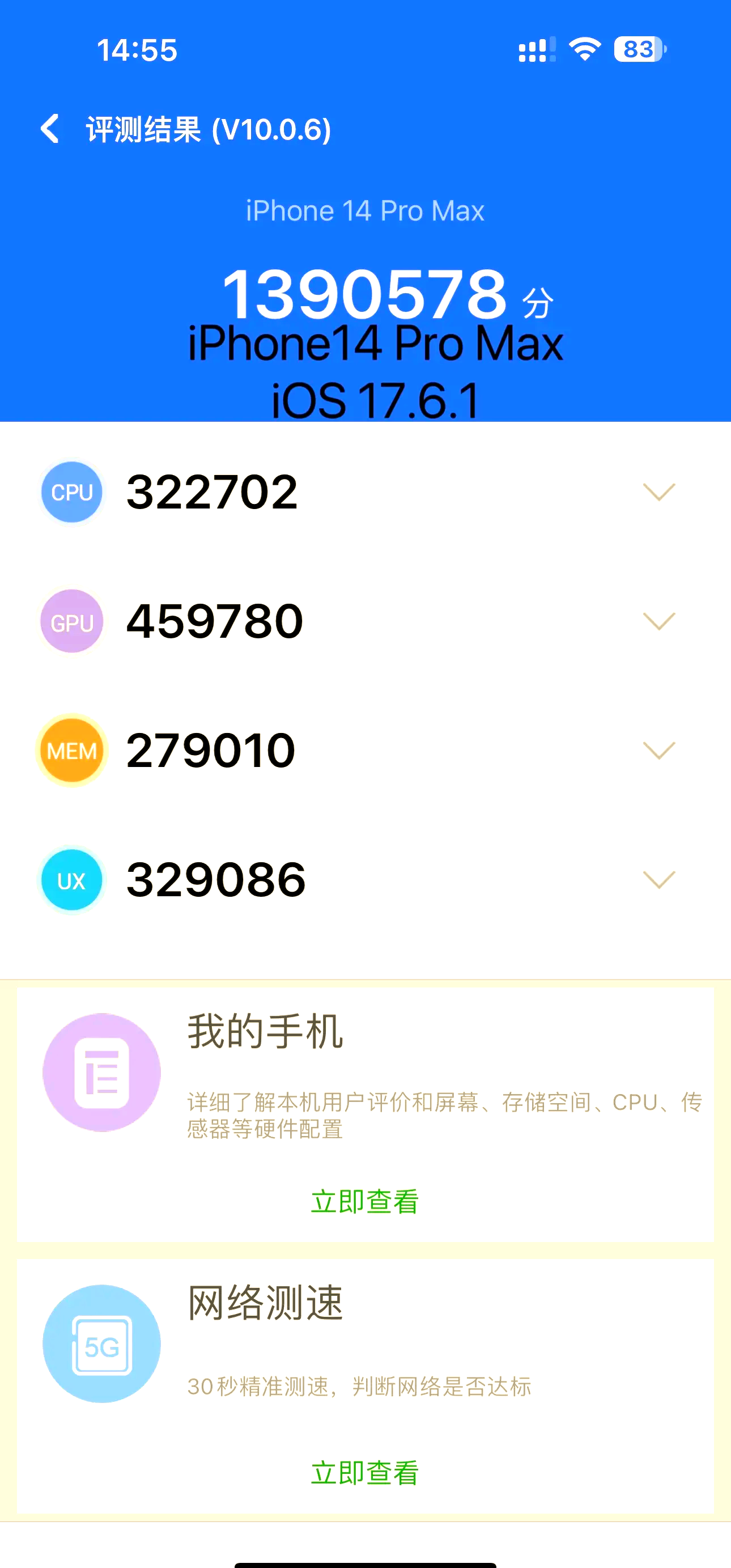Tap 立即查看 under 我的手机

click(x=364, y=1202)
